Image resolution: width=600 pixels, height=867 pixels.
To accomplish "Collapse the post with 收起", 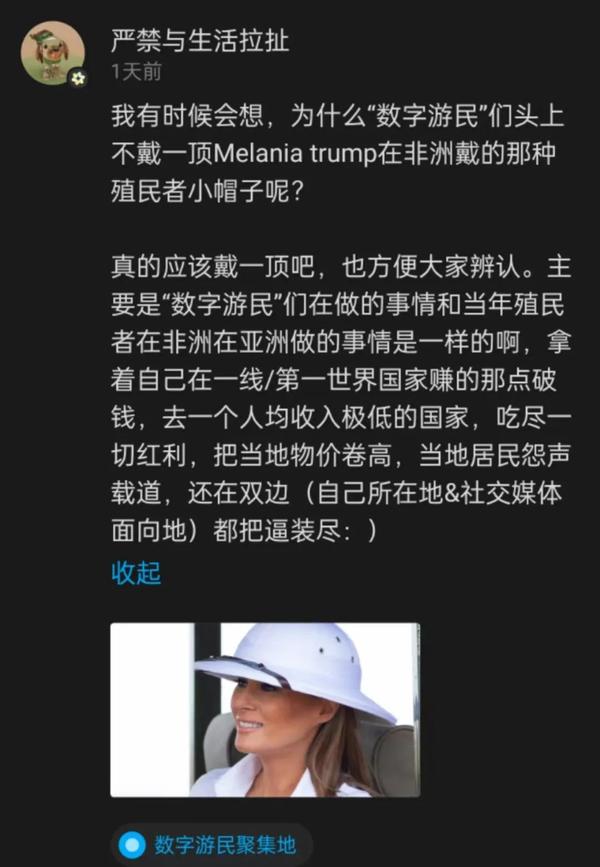I will 135,573.
